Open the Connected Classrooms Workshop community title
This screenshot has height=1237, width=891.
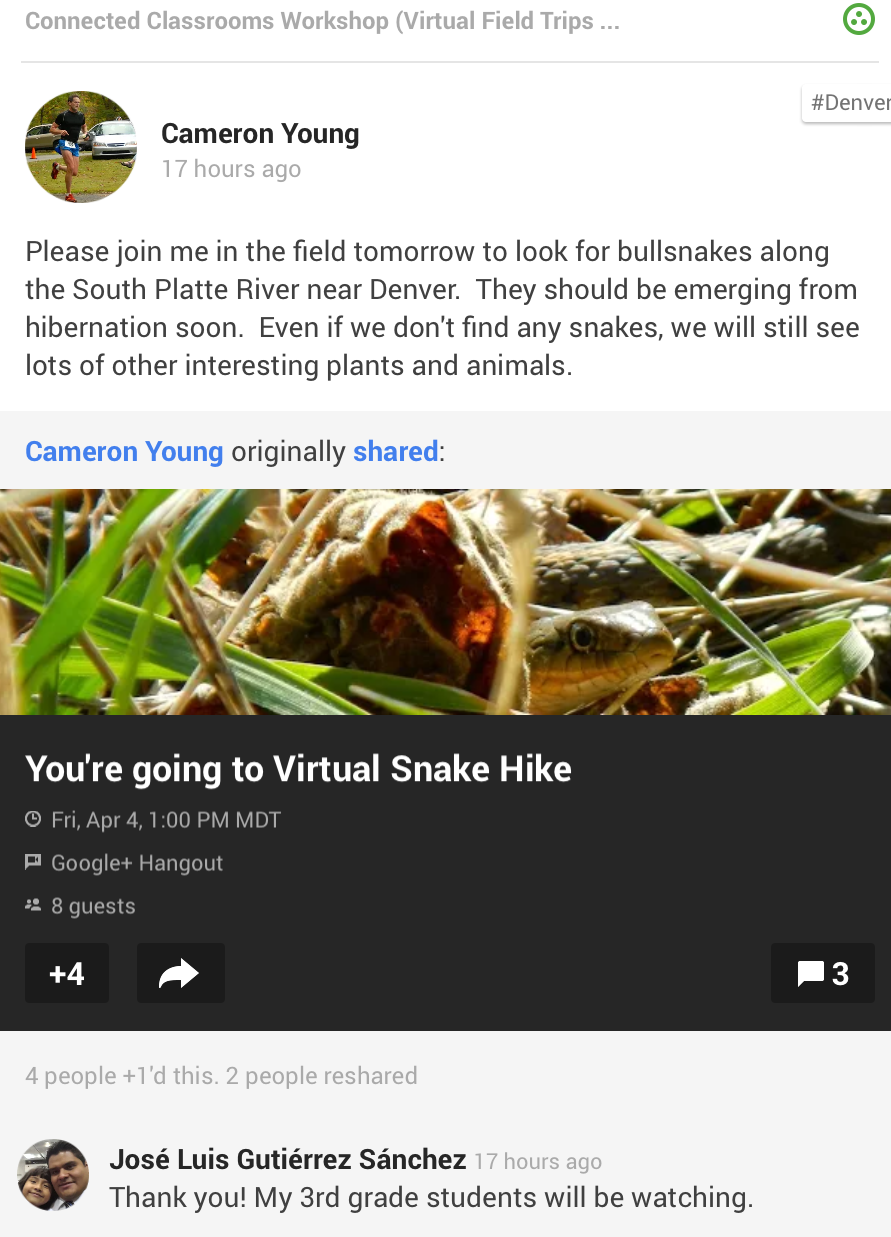(322, 21)
